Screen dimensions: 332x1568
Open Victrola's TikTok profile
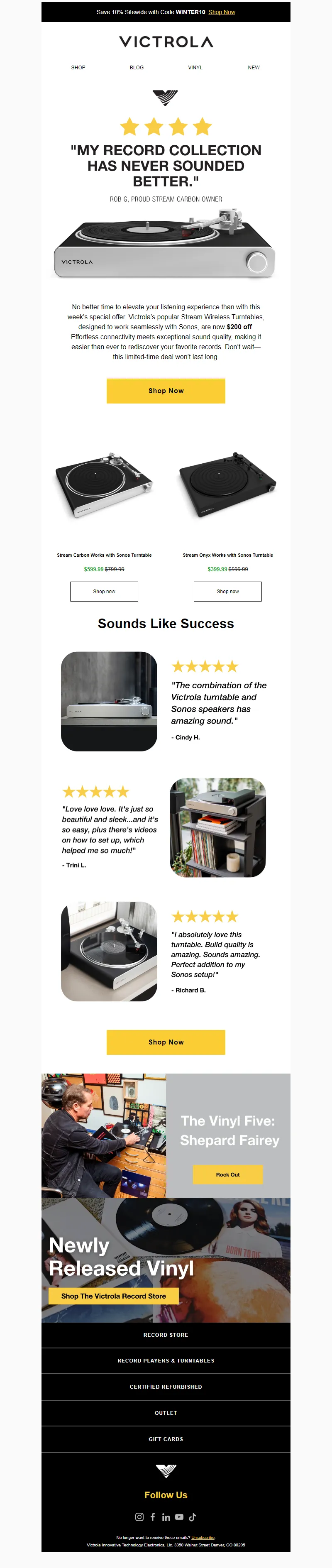193,1517
